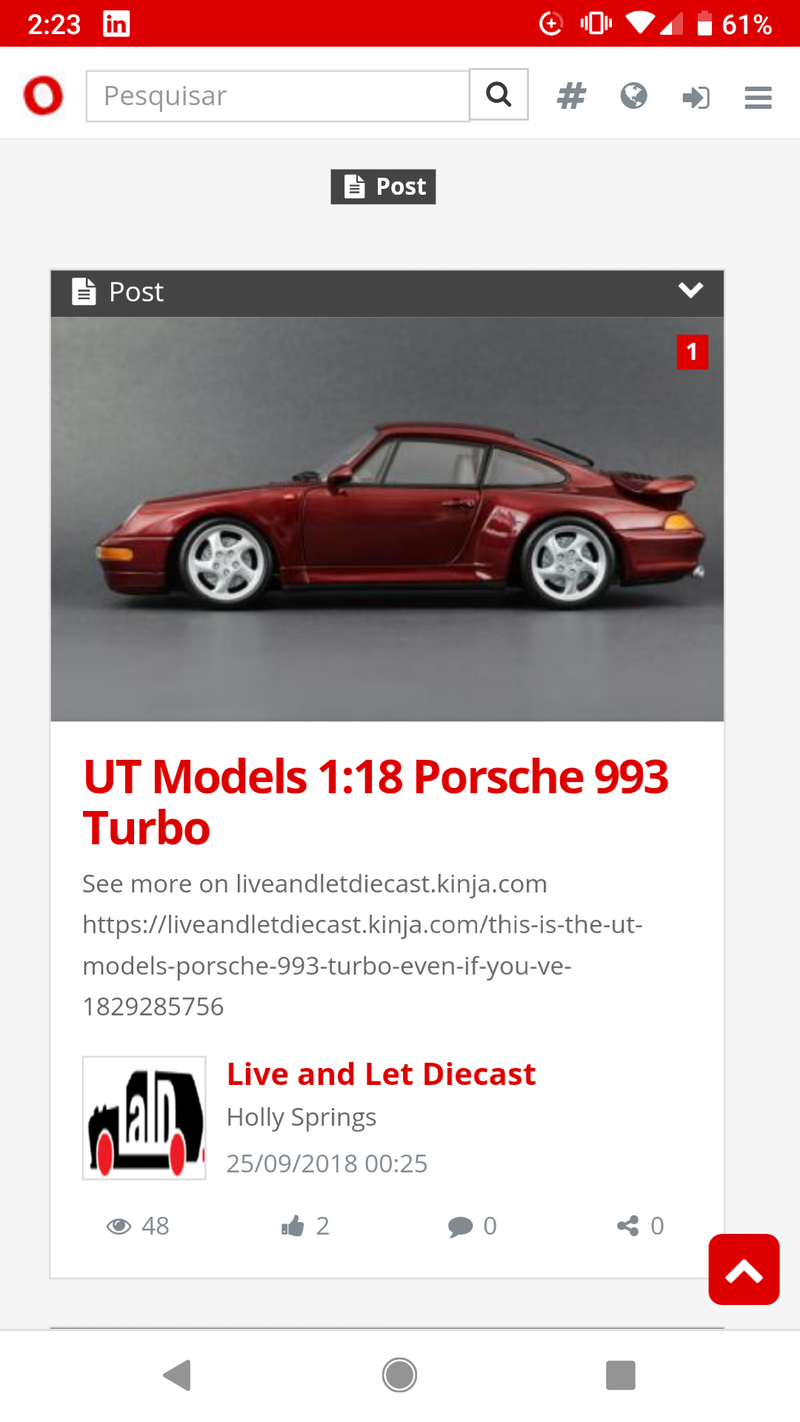Tap the red scroll-to-top arrow button

coord(744,1270)
